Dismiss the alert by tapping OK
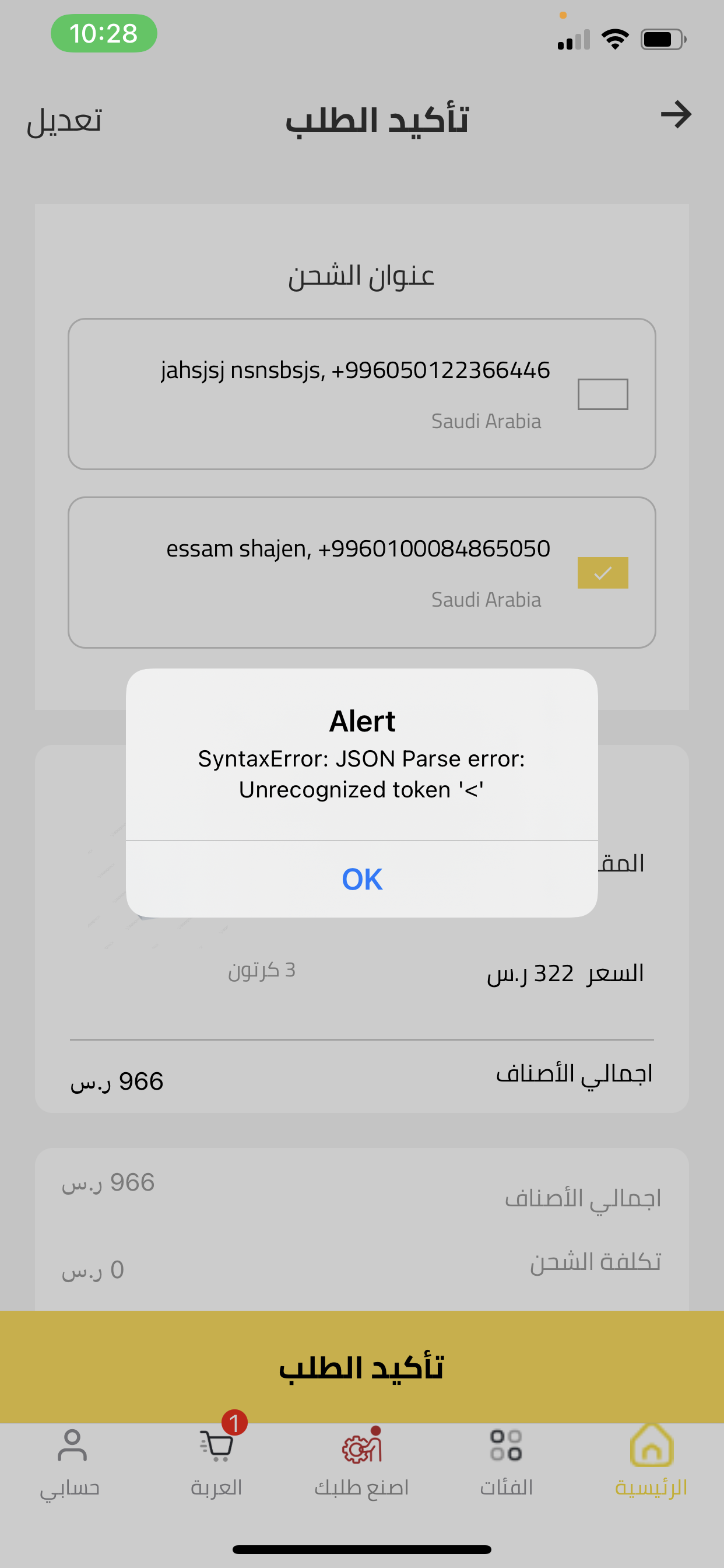The height and width of the screenshot is (1568, 724). pos(362,878)
